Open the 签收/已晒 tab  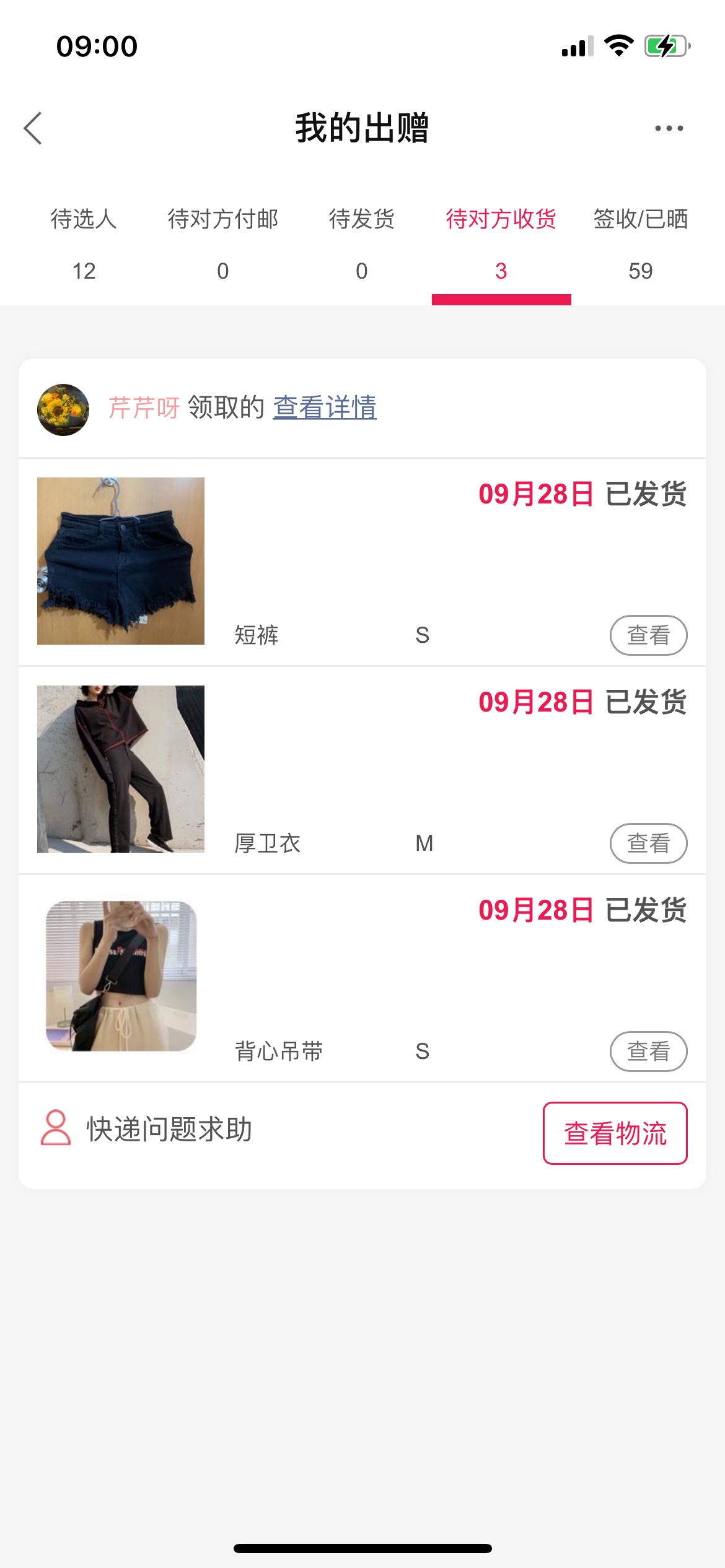(x=641, y=243)
